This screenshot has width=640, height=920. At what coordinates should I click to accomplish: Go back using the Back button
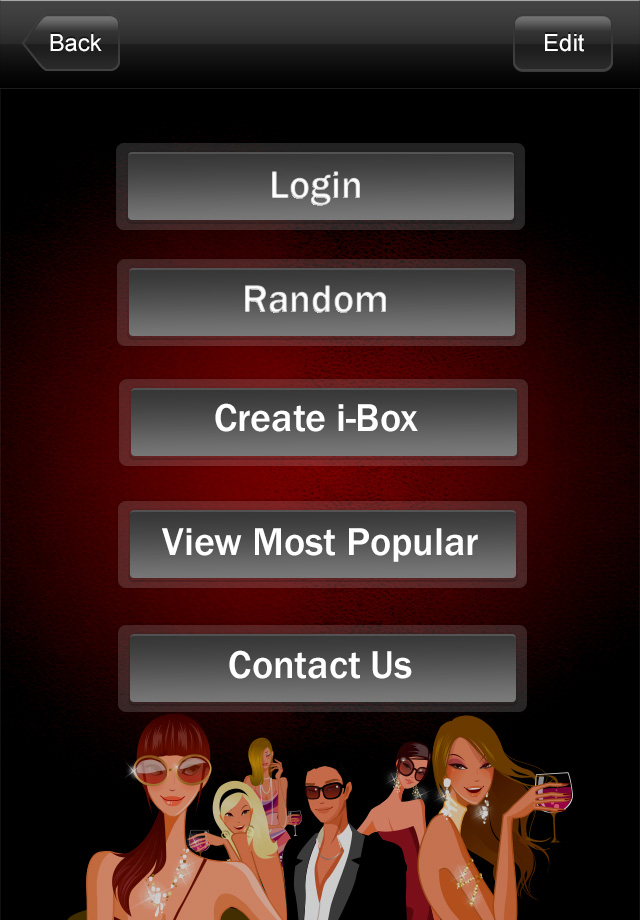tap(72, 43)
